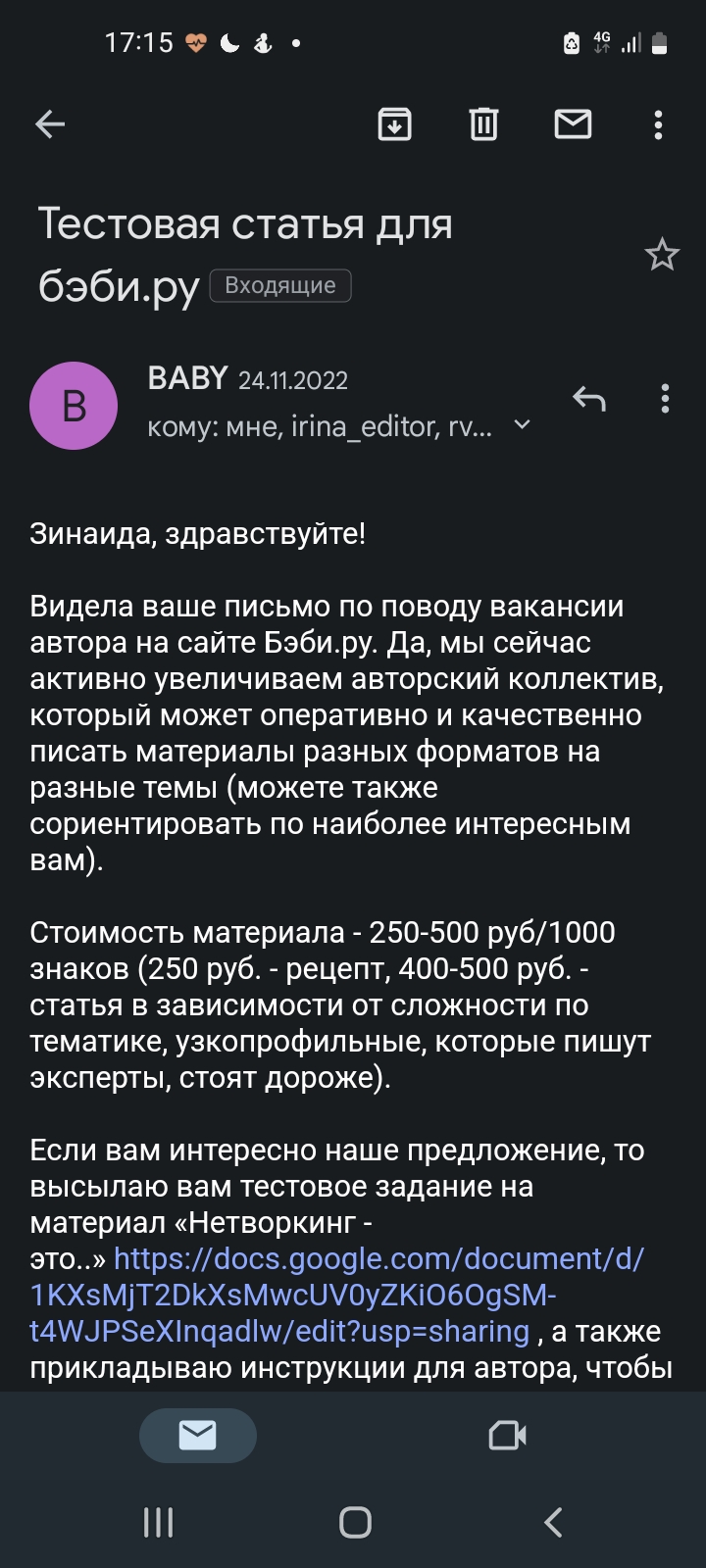Delete this email
This screenshot has height=1568, width=706.
coord(483,124)
